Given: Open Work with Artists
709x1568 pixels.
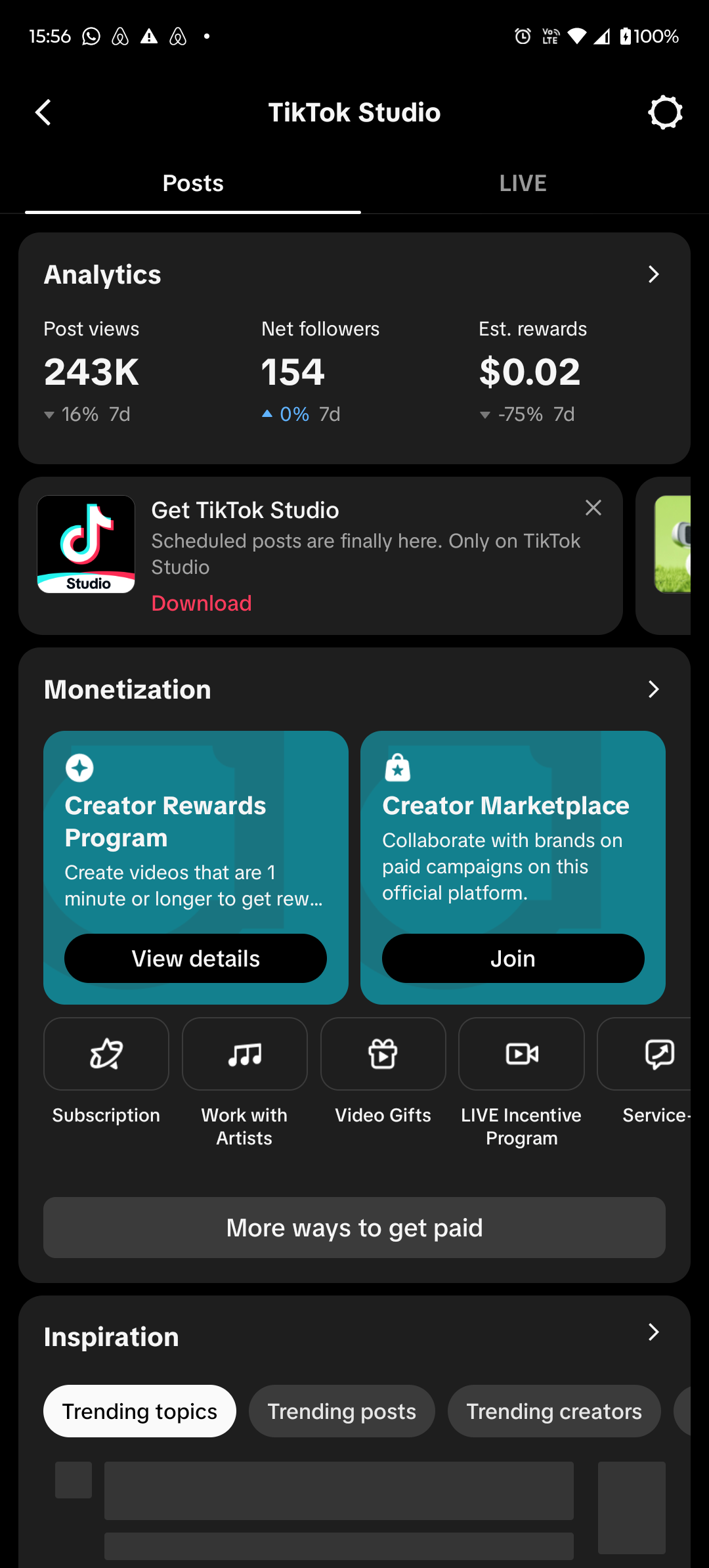Looking at the screenshot, I should pos(244,1055).
